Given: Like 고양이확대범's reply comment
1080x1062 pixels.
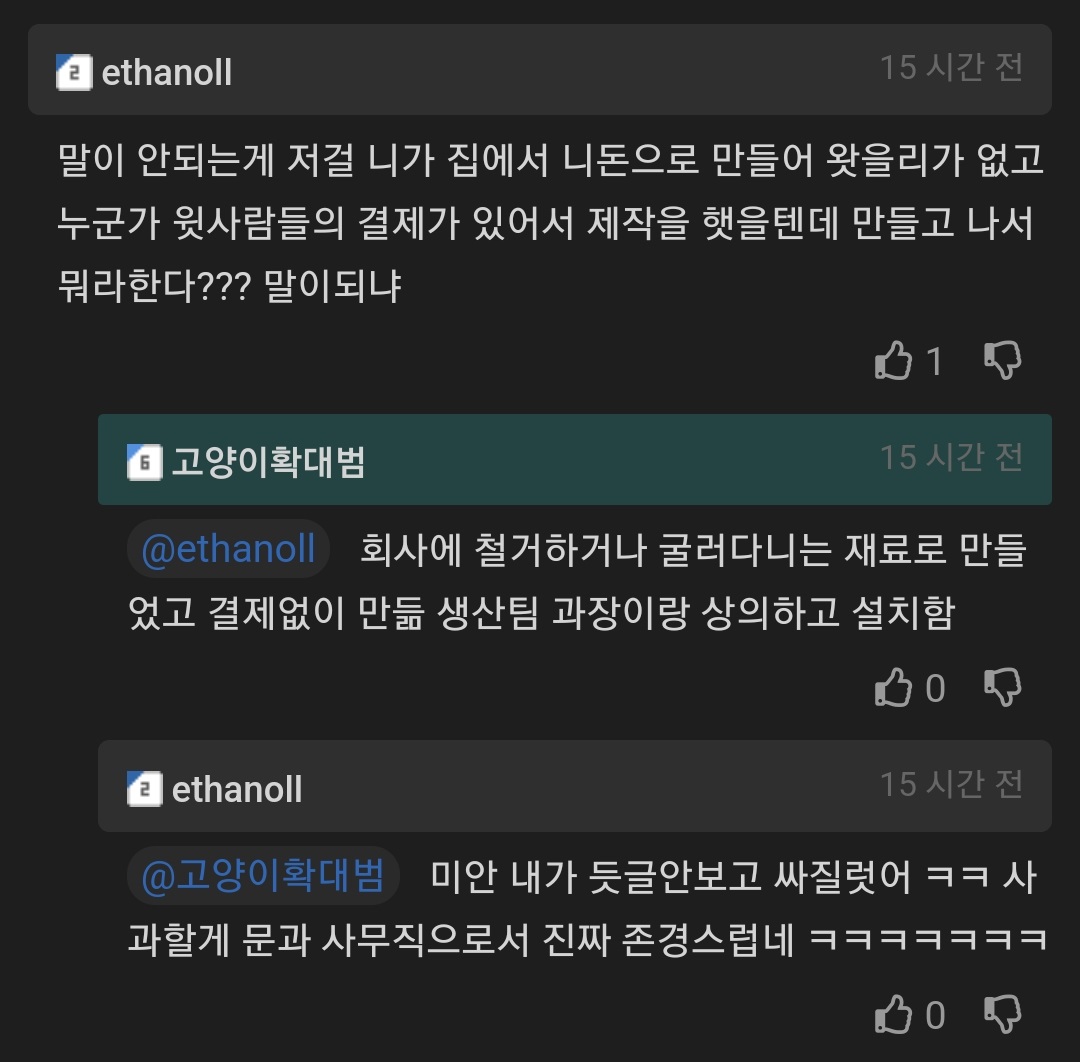Looking at the screenshot, I should [895, 687].
